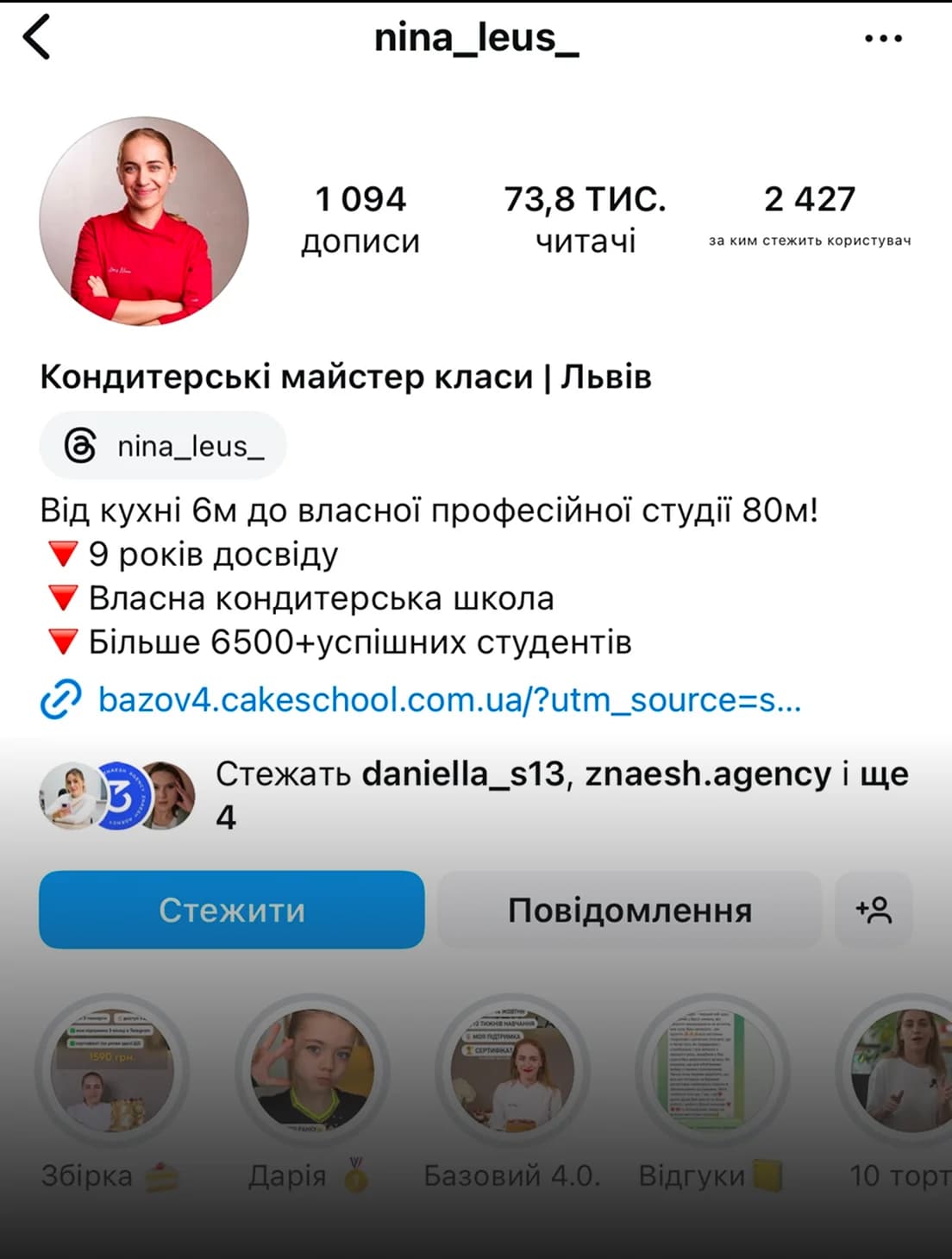Show the 73,8 тис. читачі followers

(x=585, y=219)
